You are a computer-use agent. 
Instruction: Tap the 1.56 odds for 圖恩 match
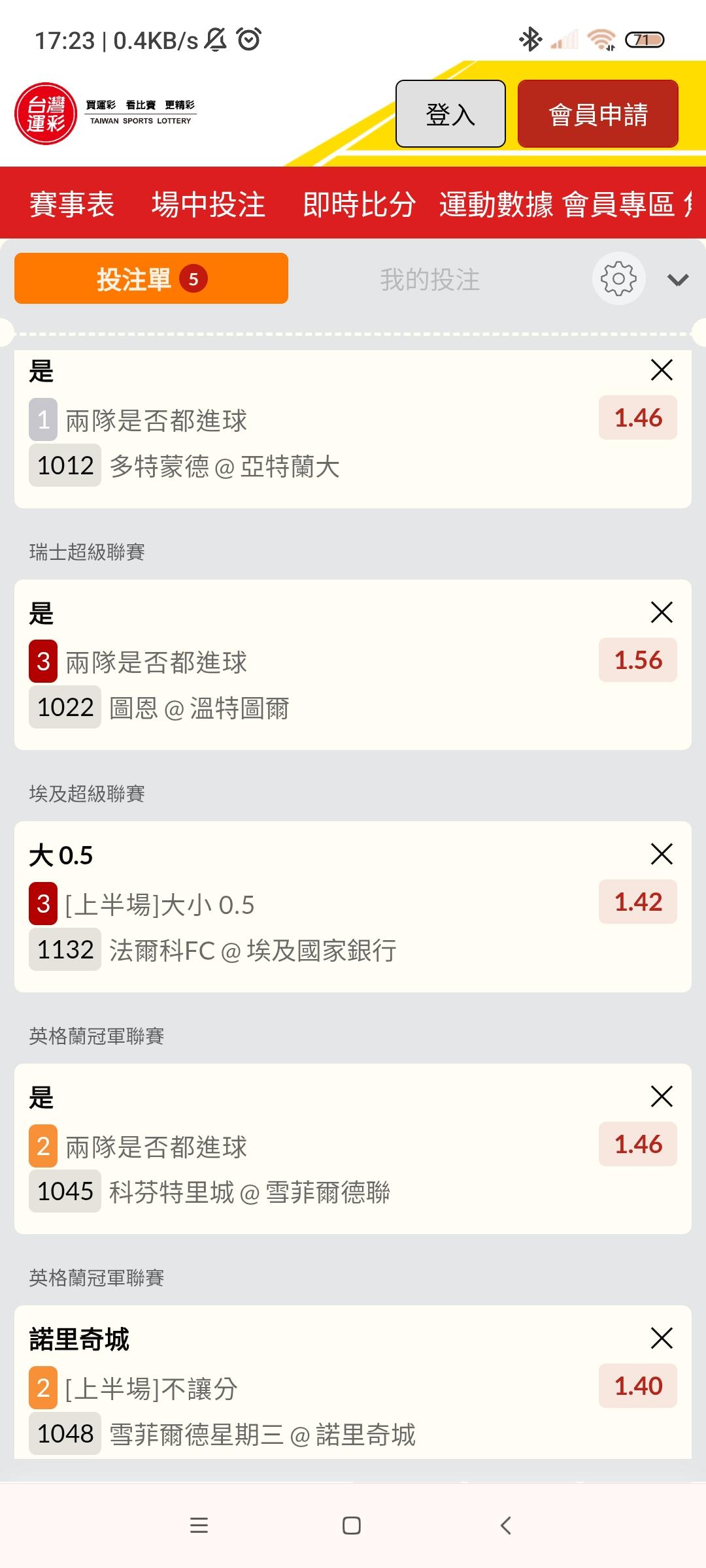tap(638, 661)
